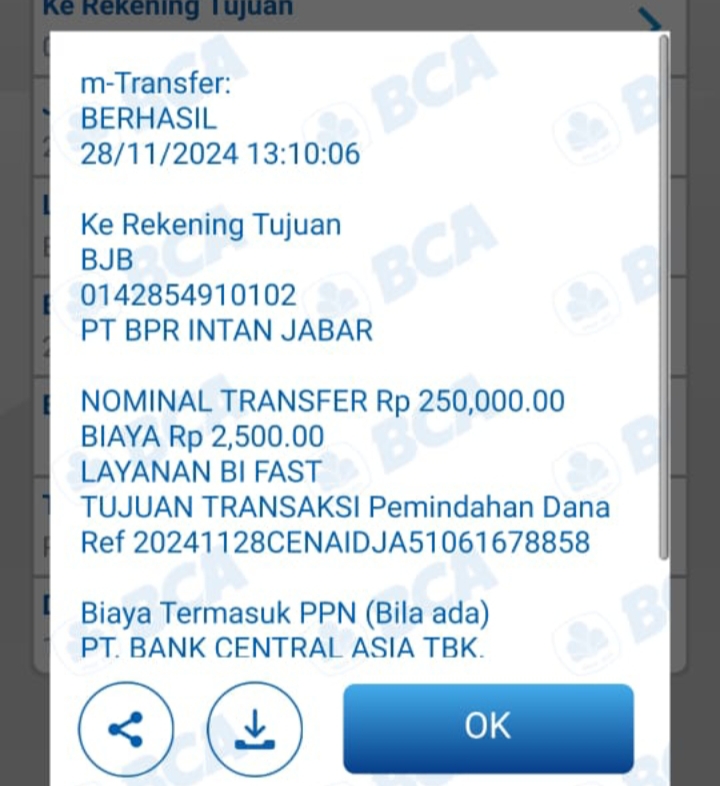Select the circular share button at bottom left

(123, 728)
